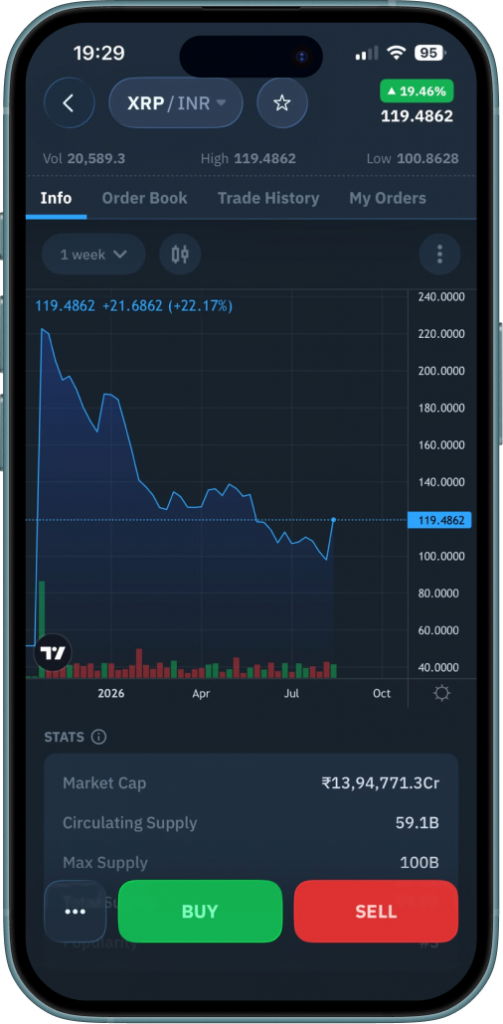This screenshot has width=503, height=1024.
Task: Tap the TradingView logo on chart
Action: (x=52, y=652)
